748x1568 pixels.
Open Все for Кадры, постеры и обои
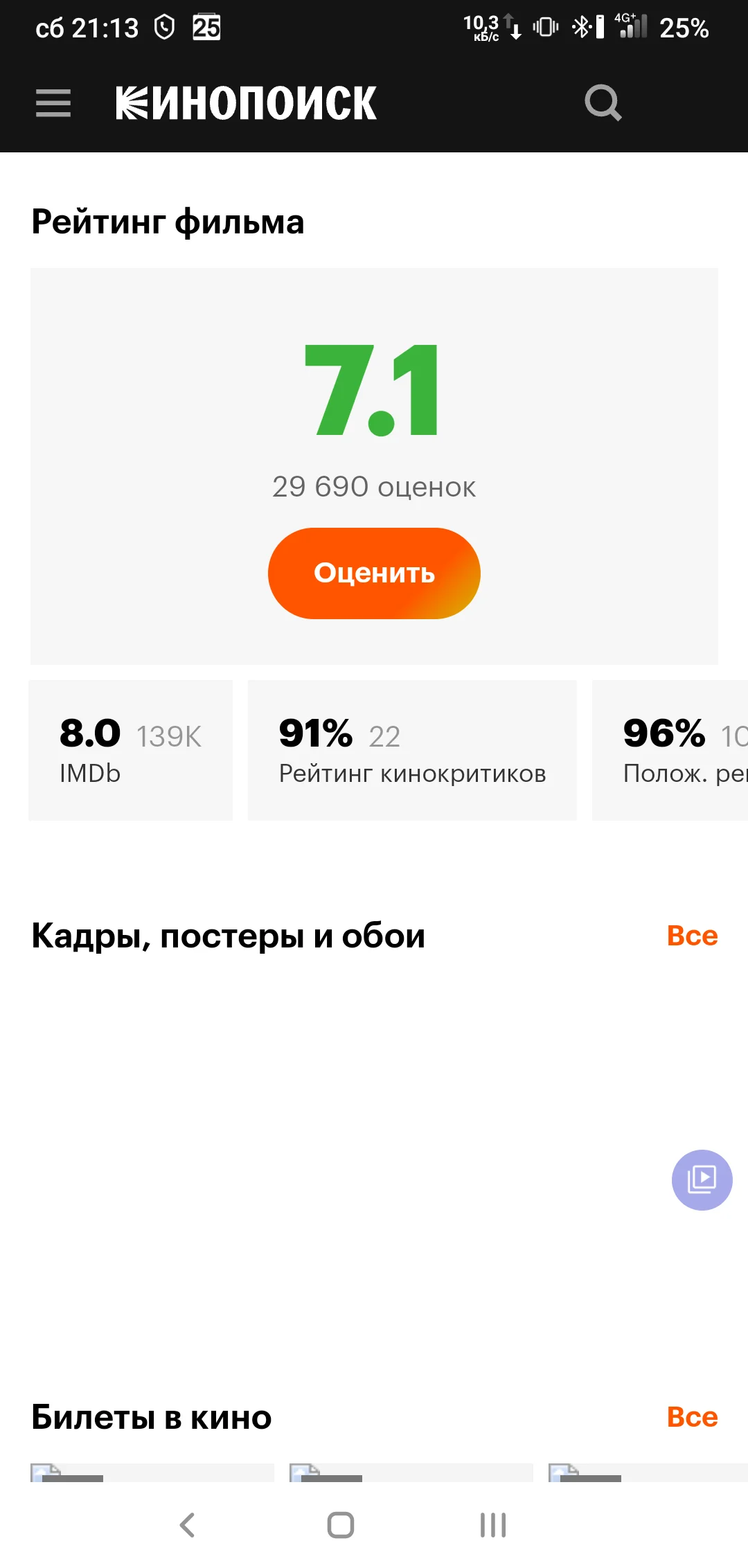click(x=692, y=935)
